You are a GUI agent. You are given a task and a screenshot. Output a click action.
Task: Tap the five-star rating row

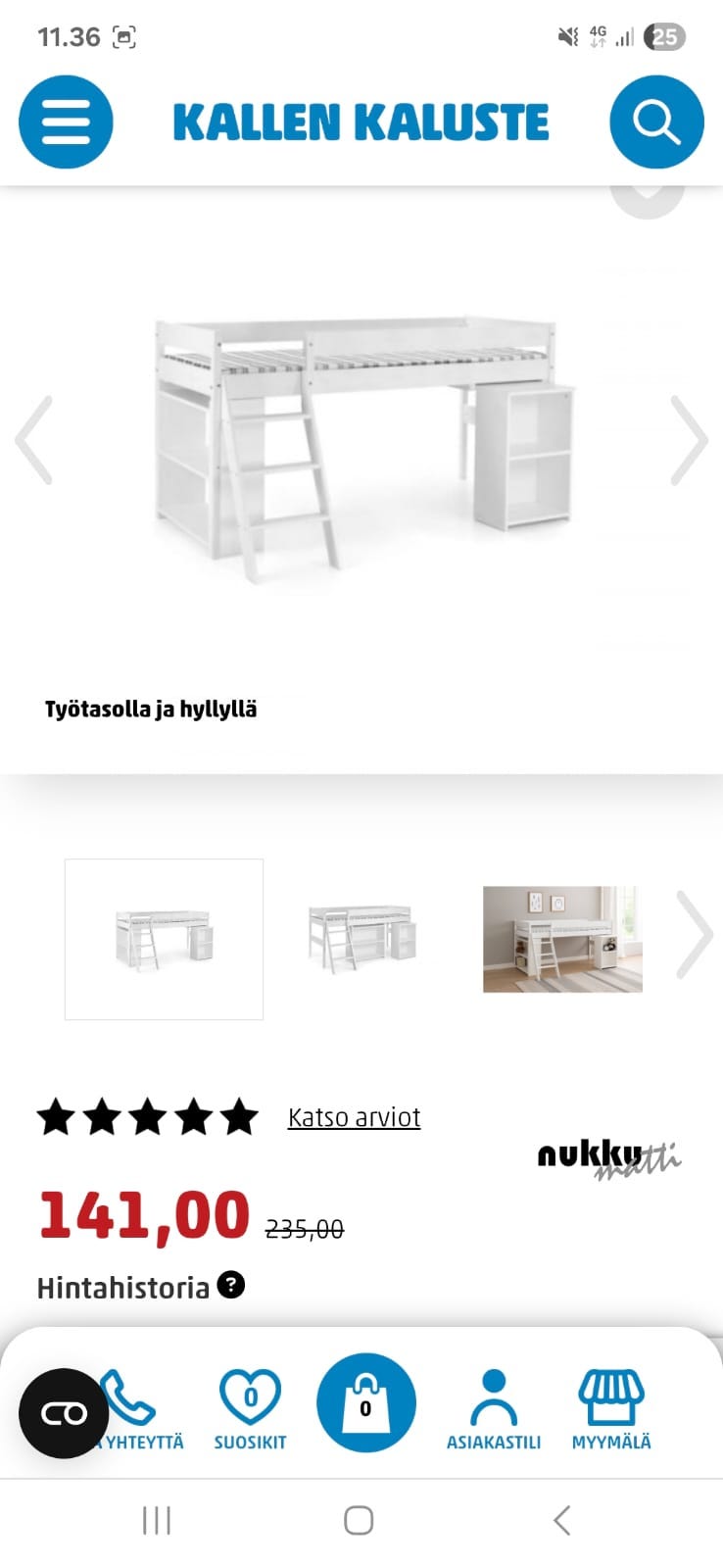(147, 1114)
